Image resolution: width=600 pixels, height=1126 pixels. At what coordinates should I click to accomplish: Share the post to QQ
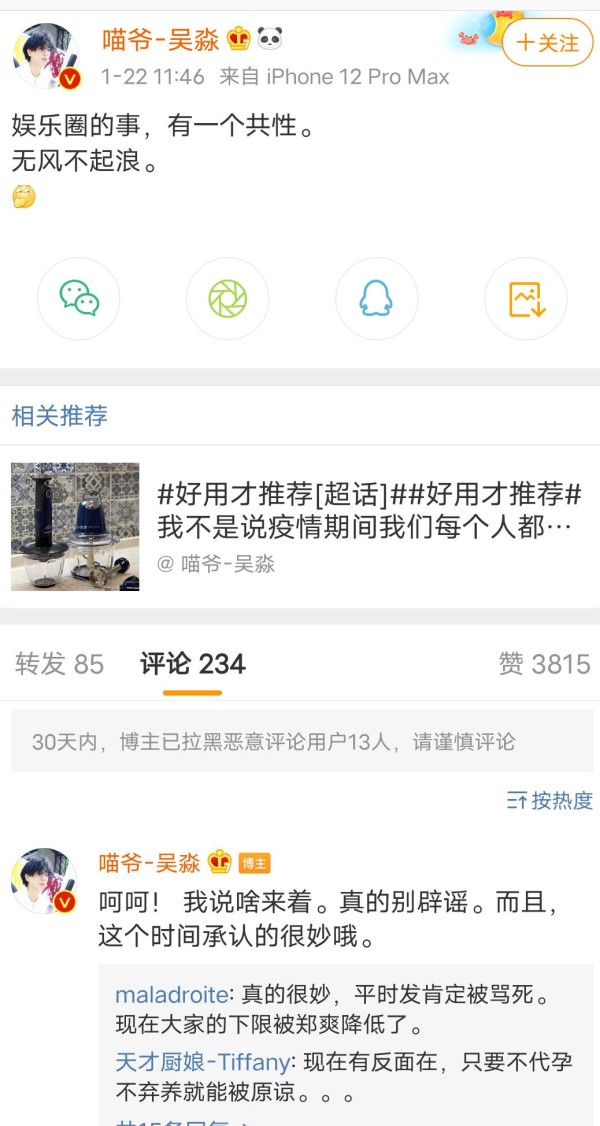coord(376,298)
